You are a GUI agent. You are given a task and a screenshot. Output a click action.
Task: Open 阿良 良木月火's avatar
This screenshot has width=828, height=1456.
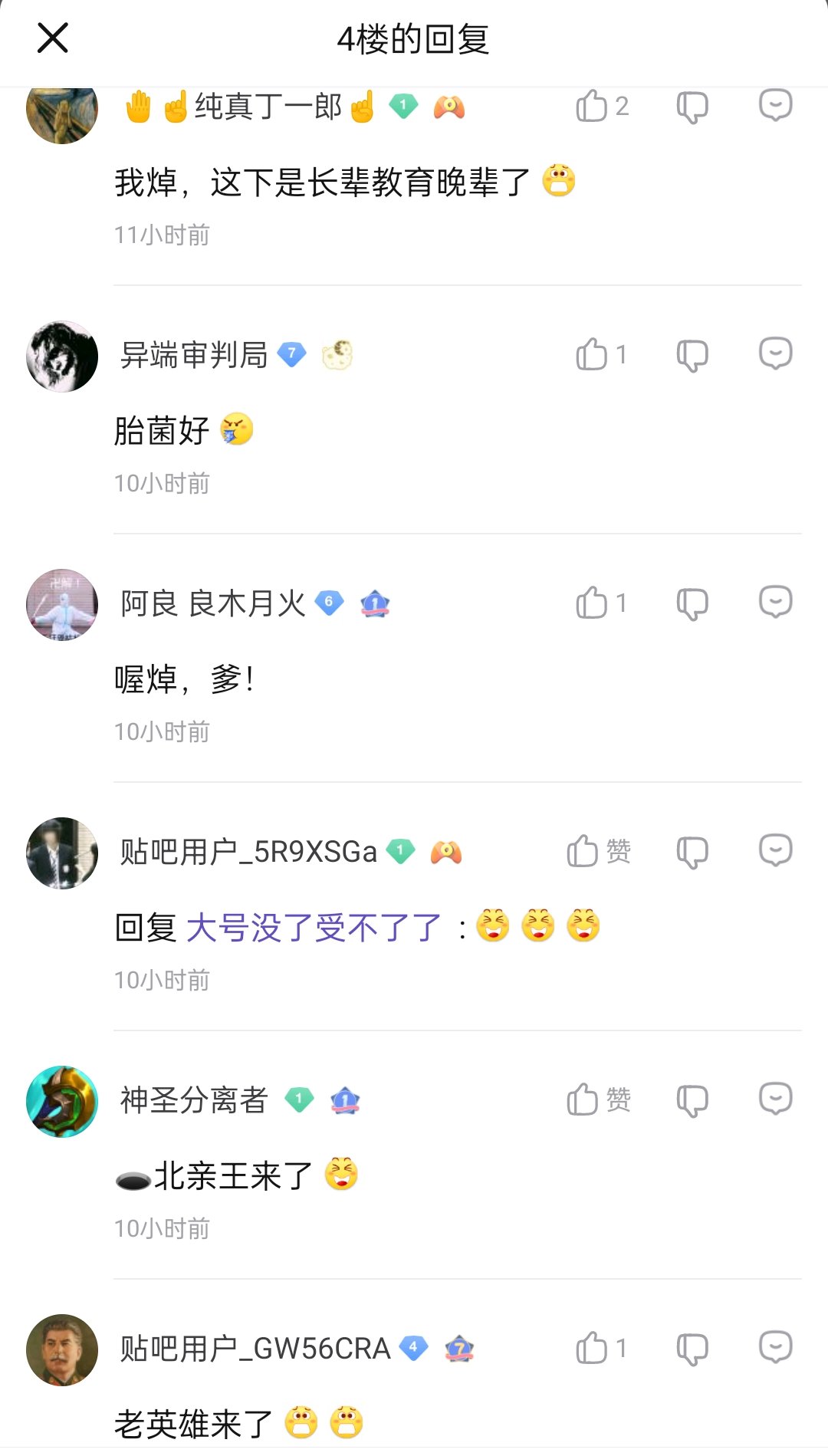(62, 605)
